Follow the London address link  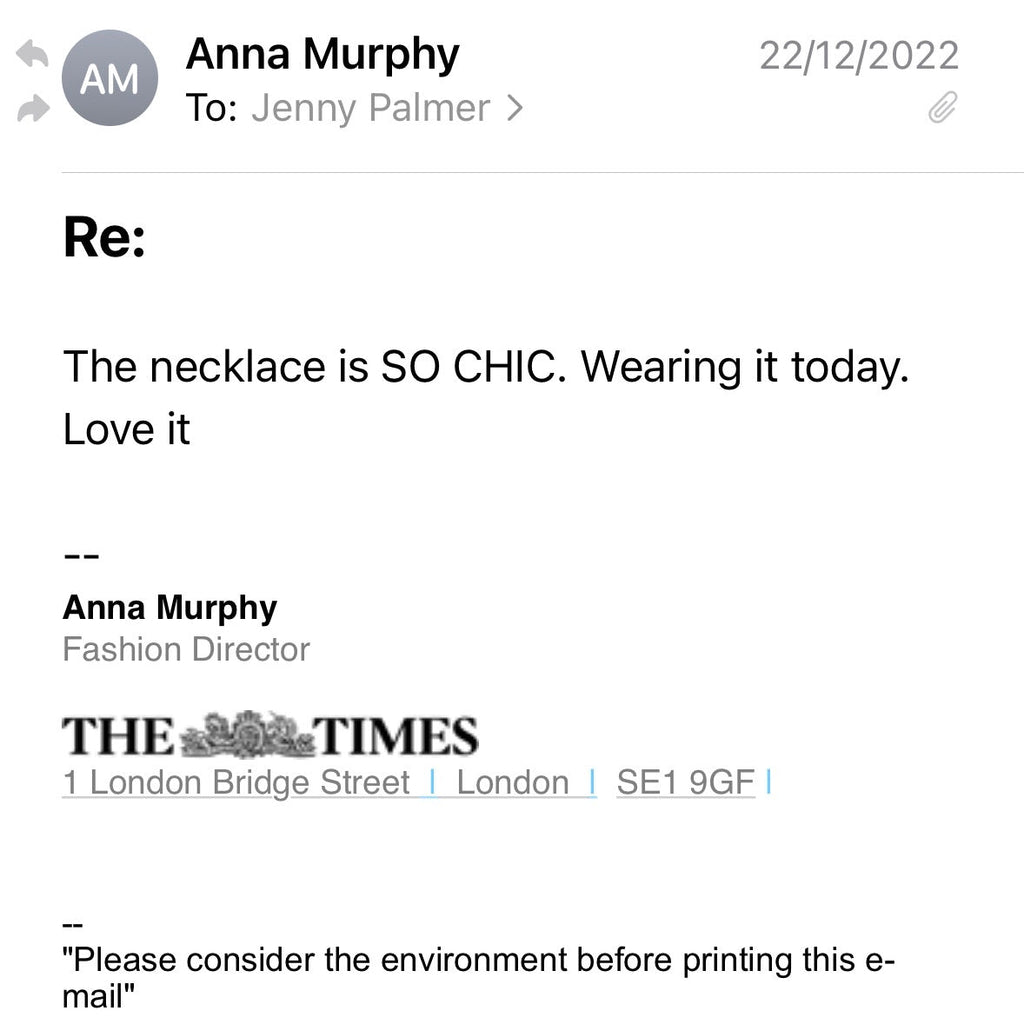coord(512,782)
